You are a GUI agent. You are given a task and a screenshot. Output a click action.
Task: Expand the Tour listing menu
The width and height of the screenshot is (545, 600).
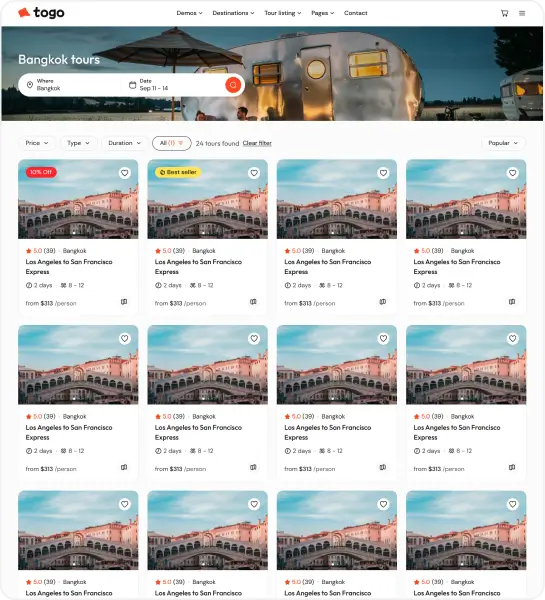(282, 13)
